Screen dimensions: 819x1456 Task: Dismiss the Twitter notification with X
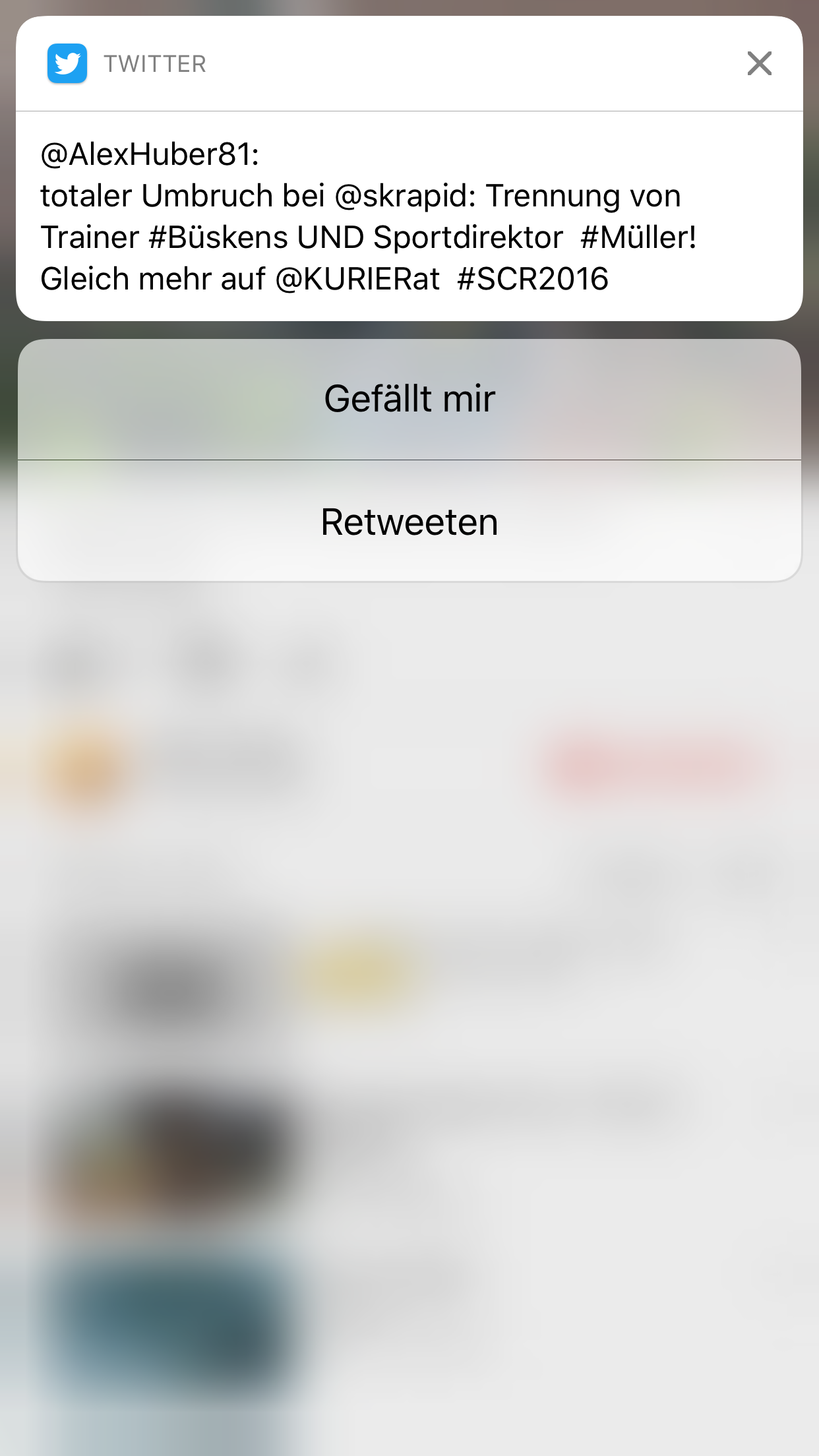pos(759,64)
